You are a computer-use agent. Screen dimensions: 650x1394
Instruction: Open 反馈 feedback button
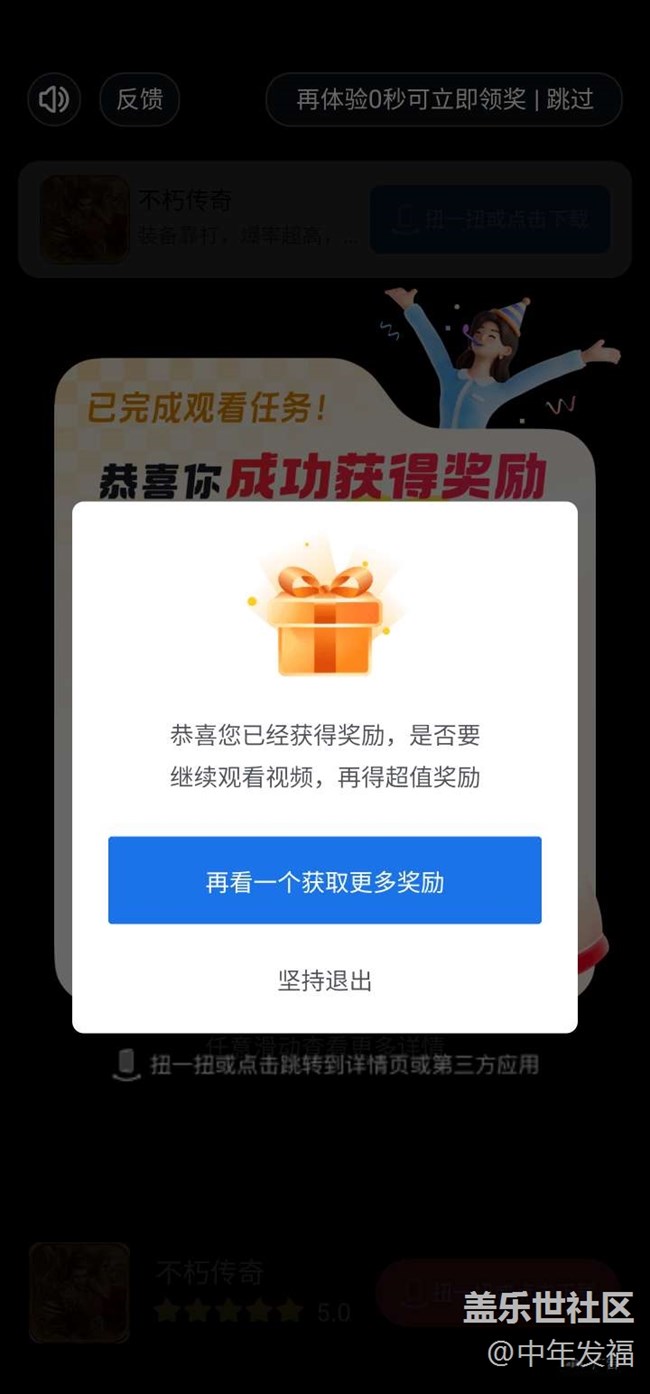click(x=140, y=99)
